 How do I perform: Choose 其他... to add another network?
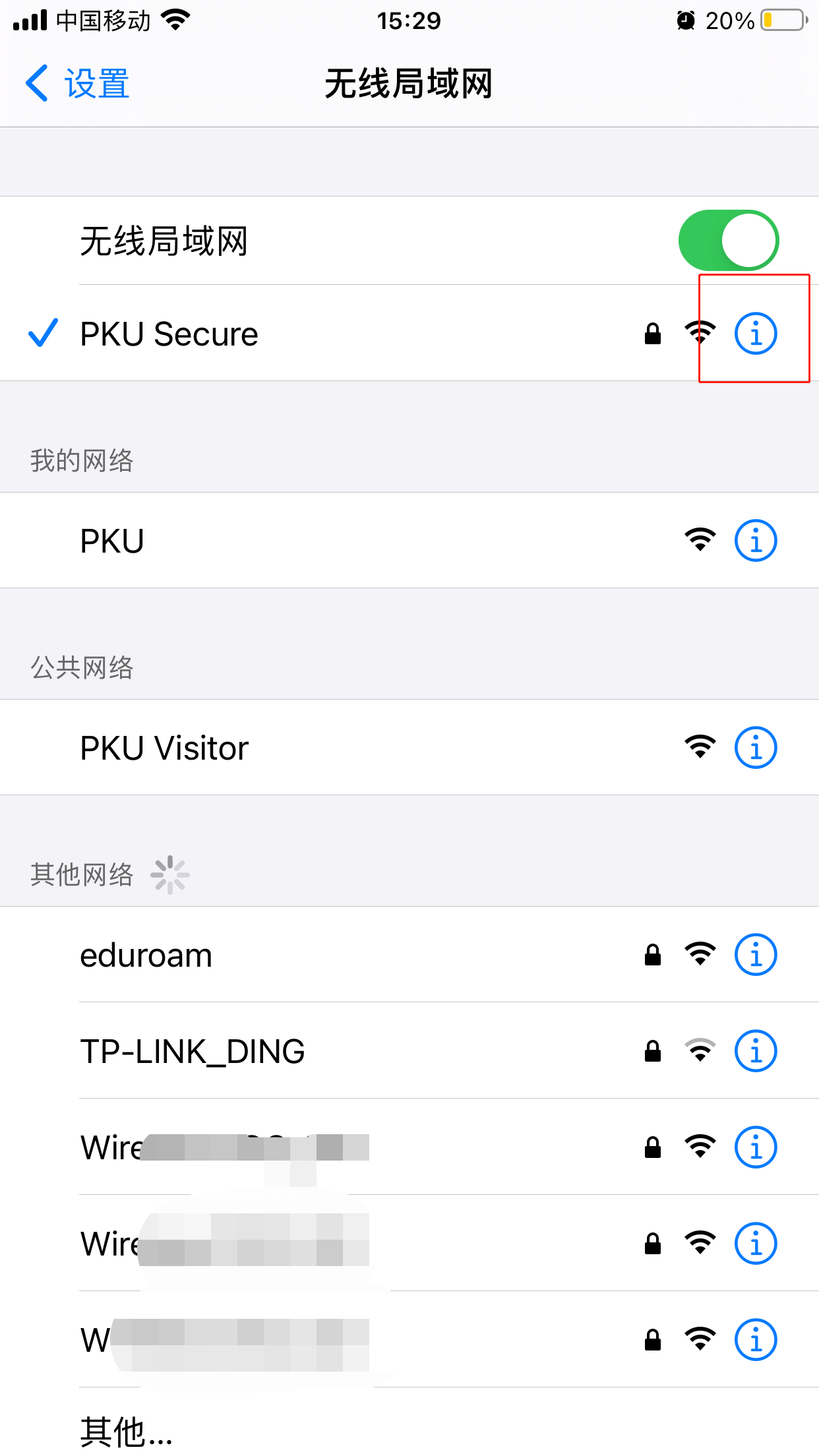(127, 1431)
